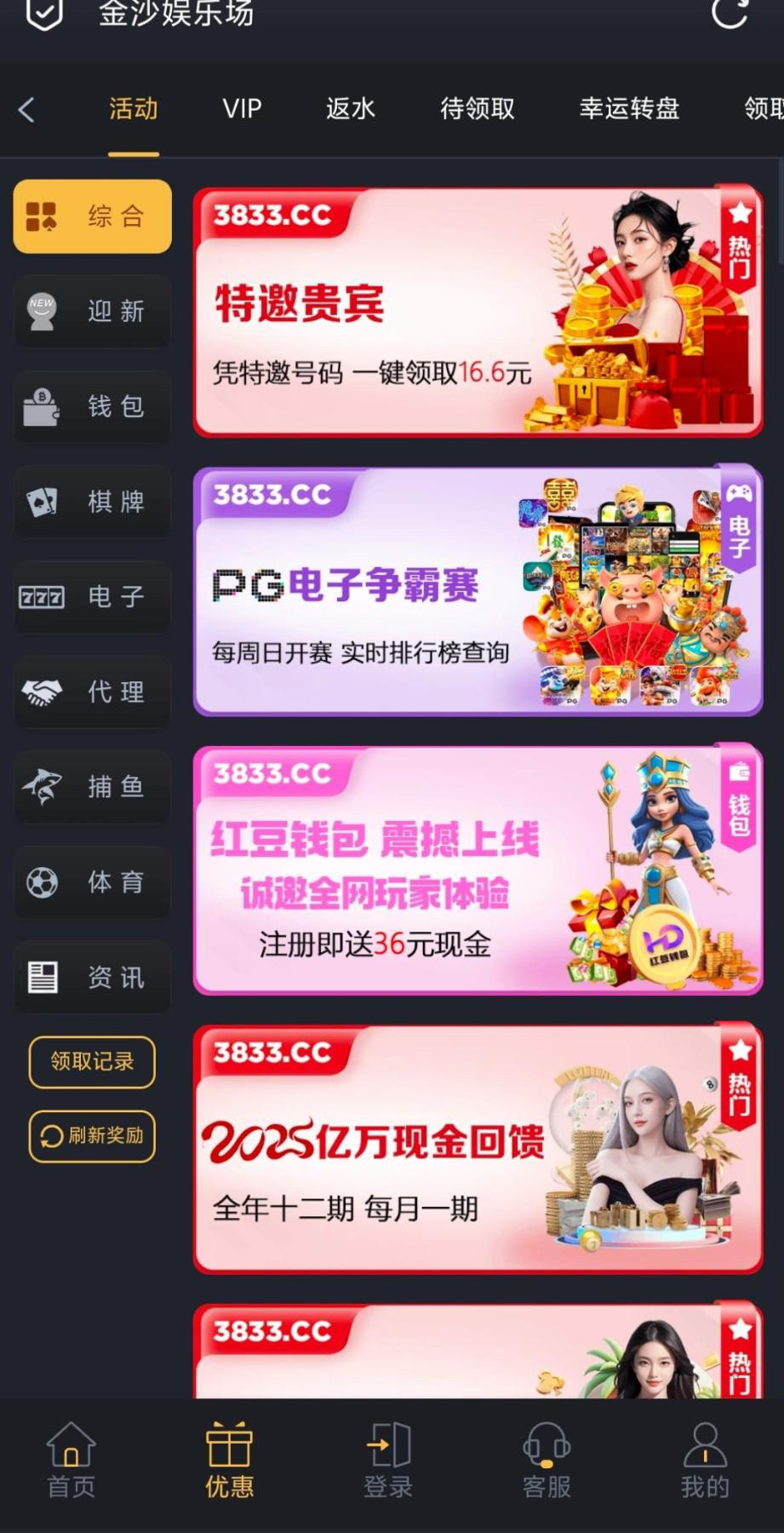Open the 特邀贵宾 promotion banner

[477, 312]
